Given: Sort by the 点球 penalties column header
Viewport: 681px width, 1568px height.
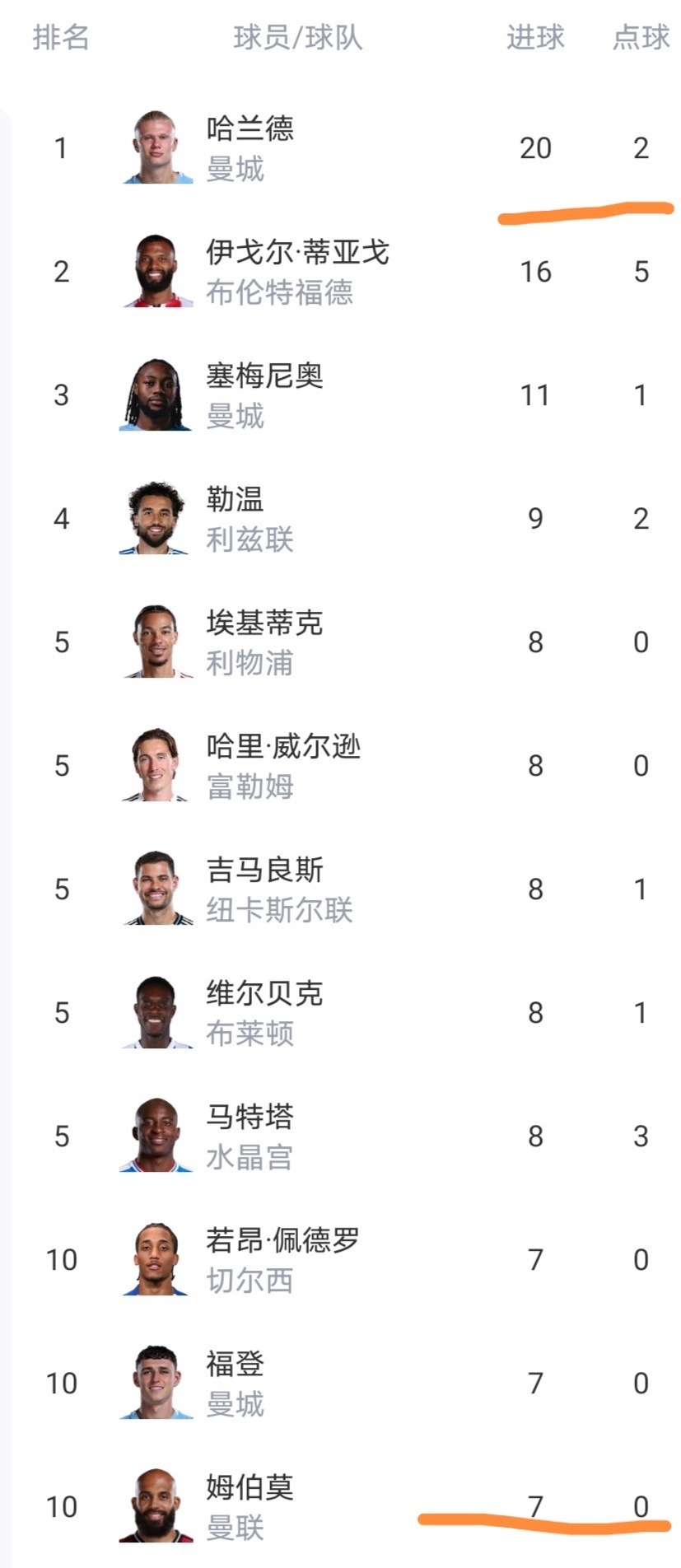Looking at the screenshot, I should [x=641, y=36].
